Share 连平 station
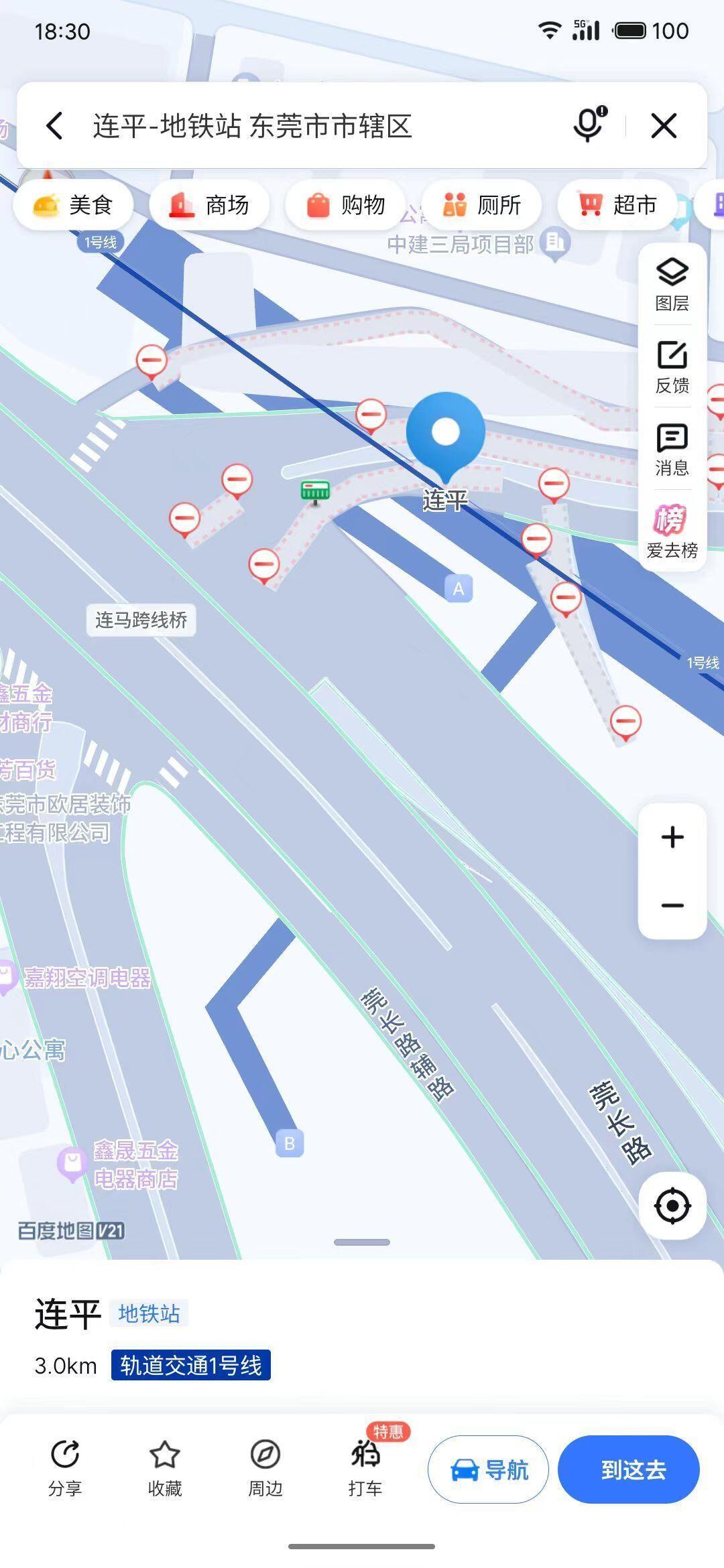 [65, 1467]
